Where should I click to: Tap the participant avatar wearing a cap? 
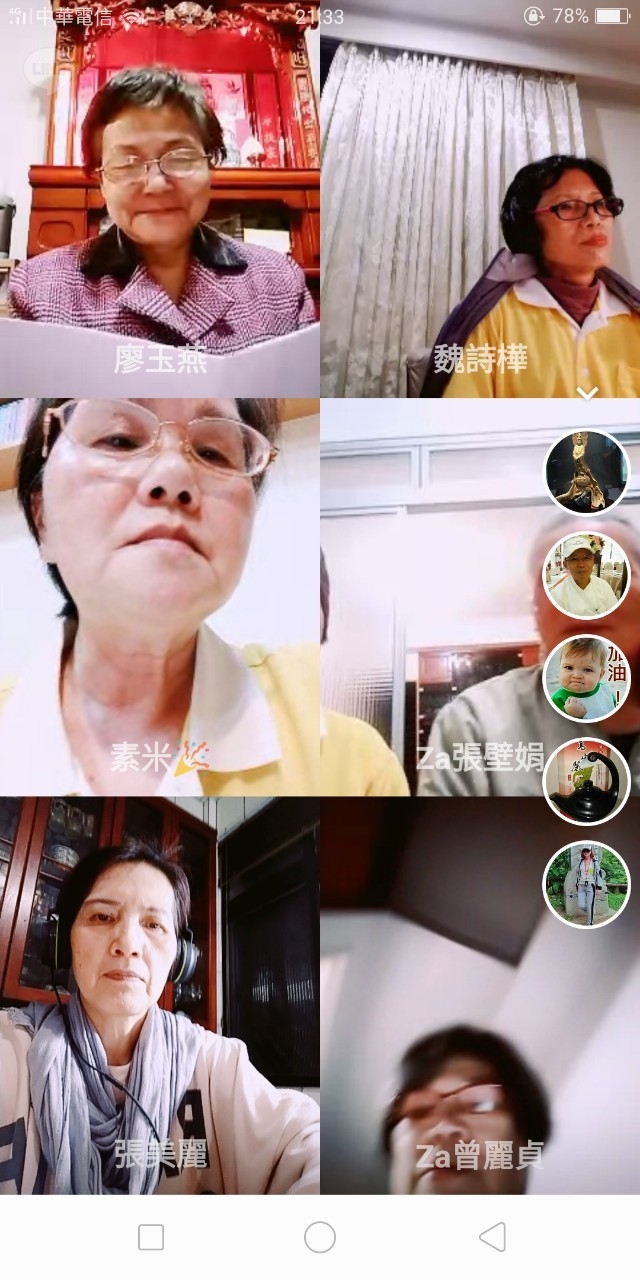point(587,575)
